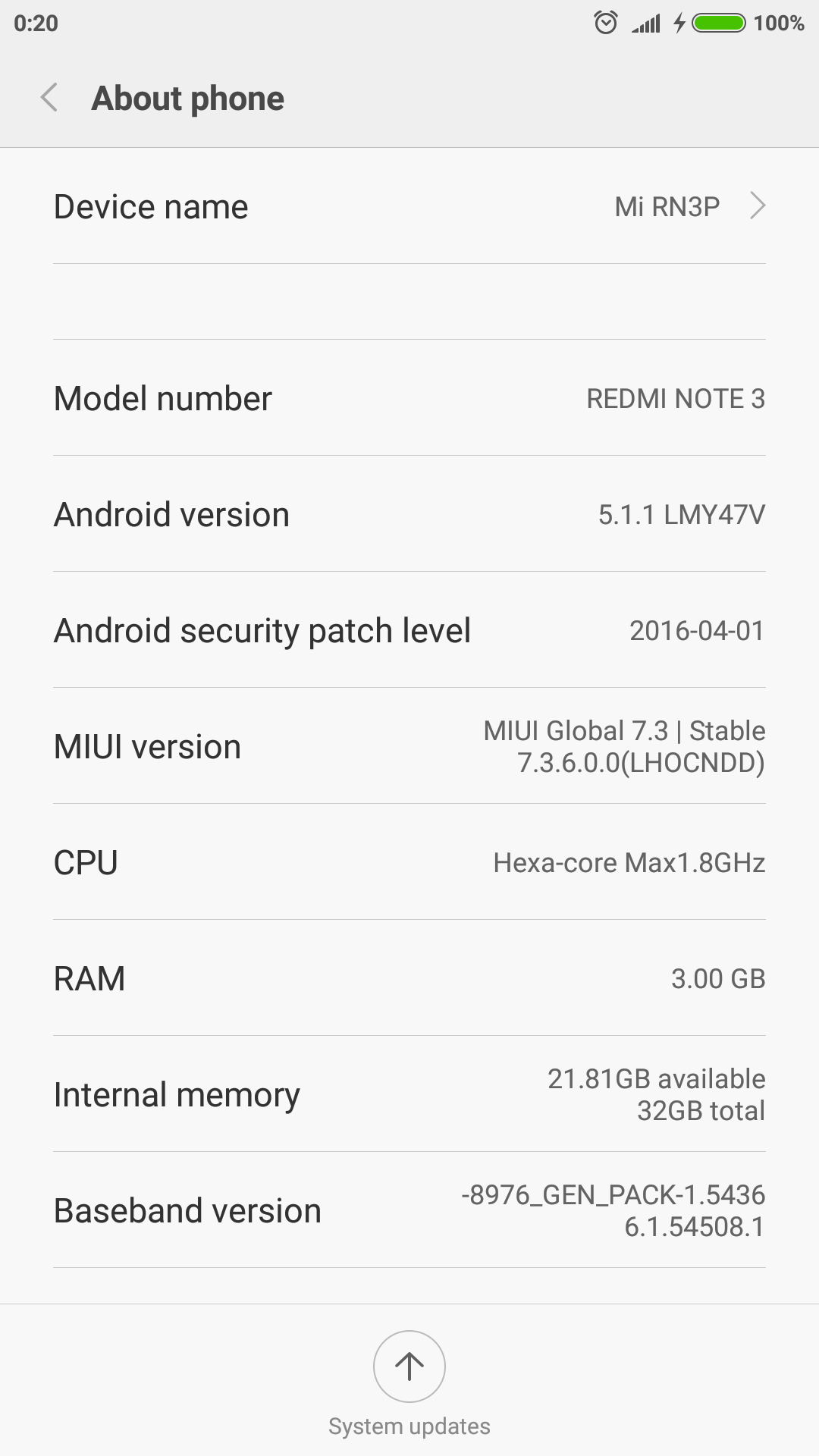Open System updates
Image resolution: width=819 pixels, height=1456 pixels.
click(x=409, y=1367)
